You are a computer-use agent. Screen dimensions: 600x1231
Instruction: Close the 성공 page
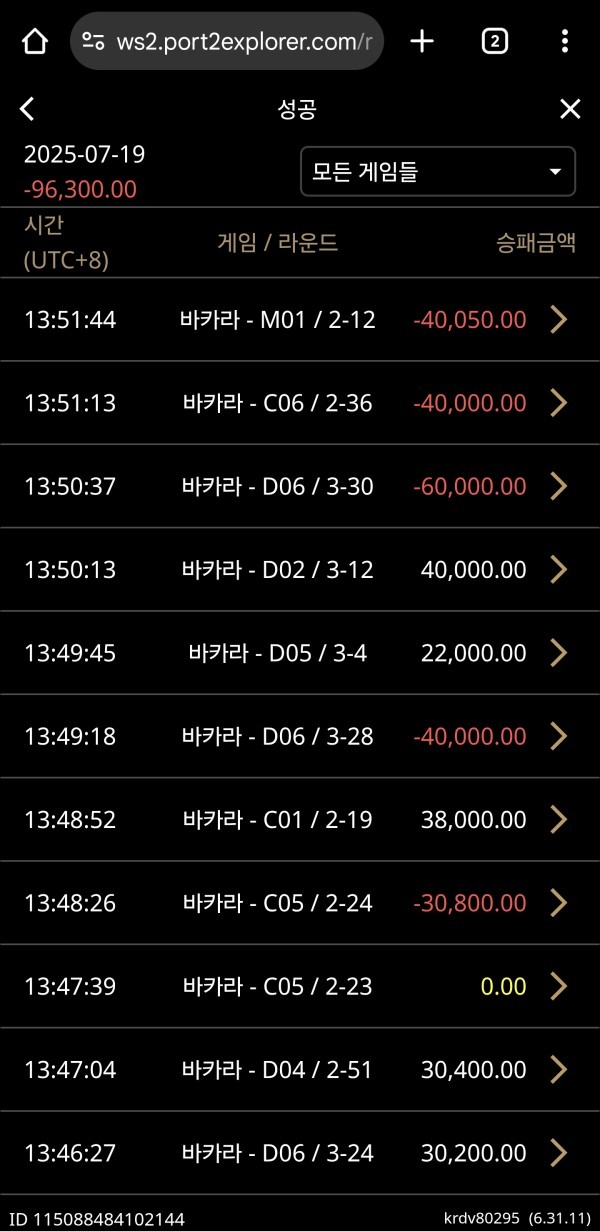point(570,109)
